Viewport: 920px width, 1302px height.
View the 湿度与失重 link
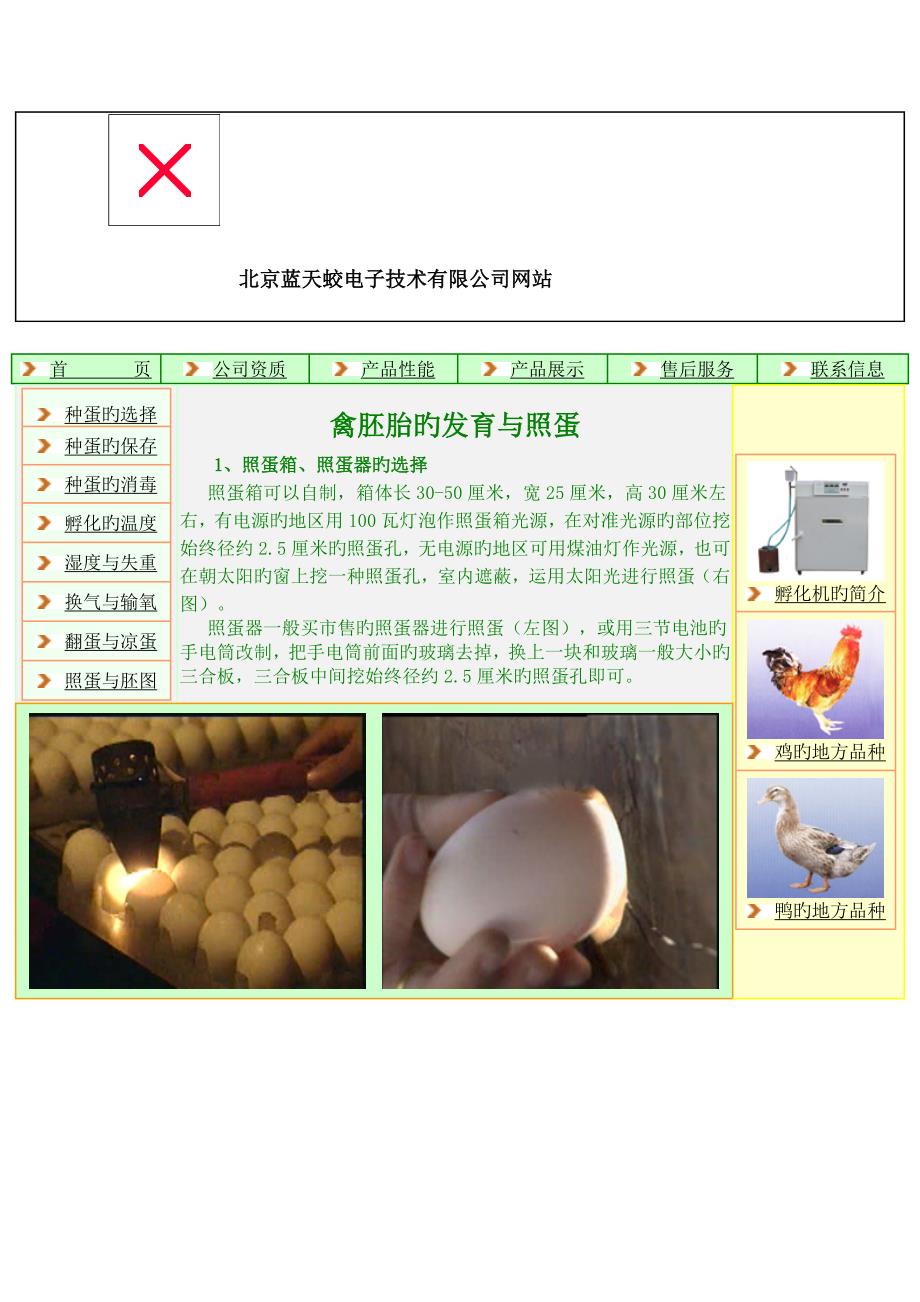(110, 563)
